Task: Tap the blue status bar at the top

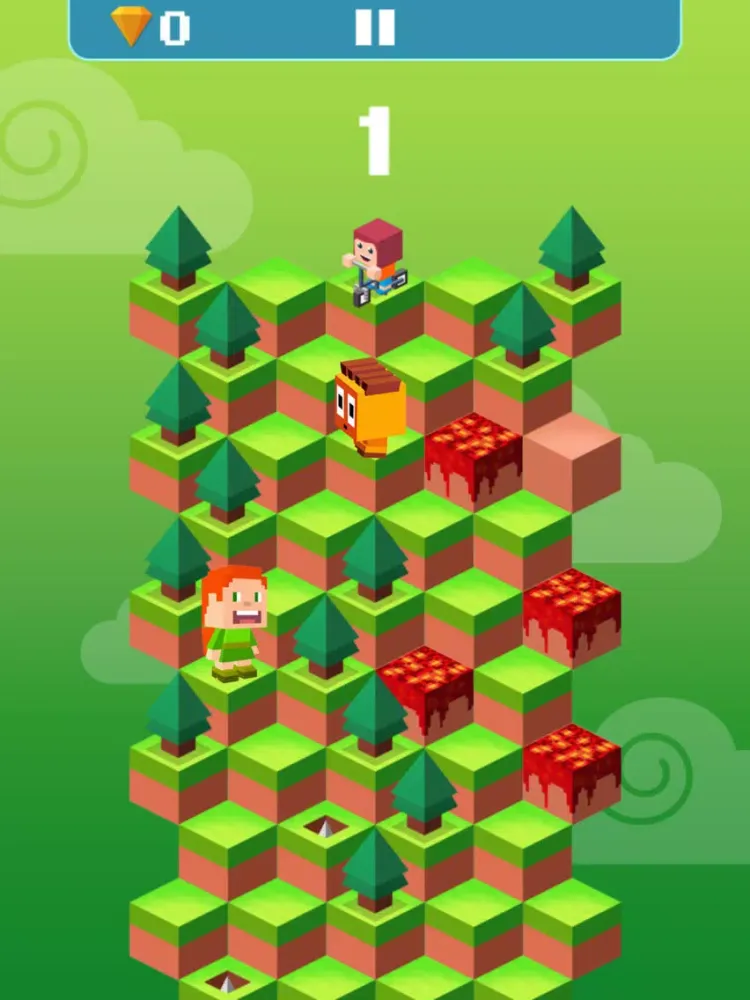Action: (550, 30)
